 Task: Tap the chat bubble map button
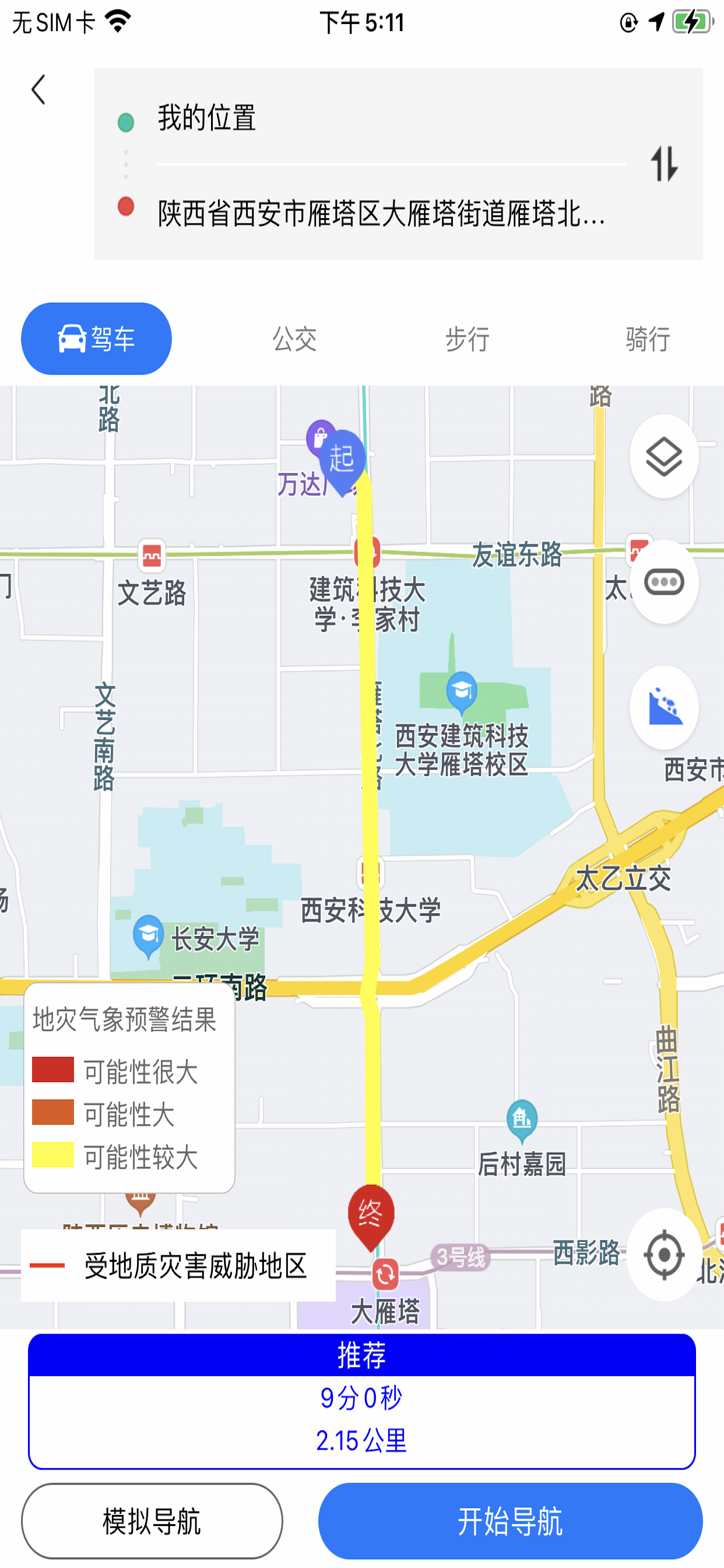click(664, 582)
